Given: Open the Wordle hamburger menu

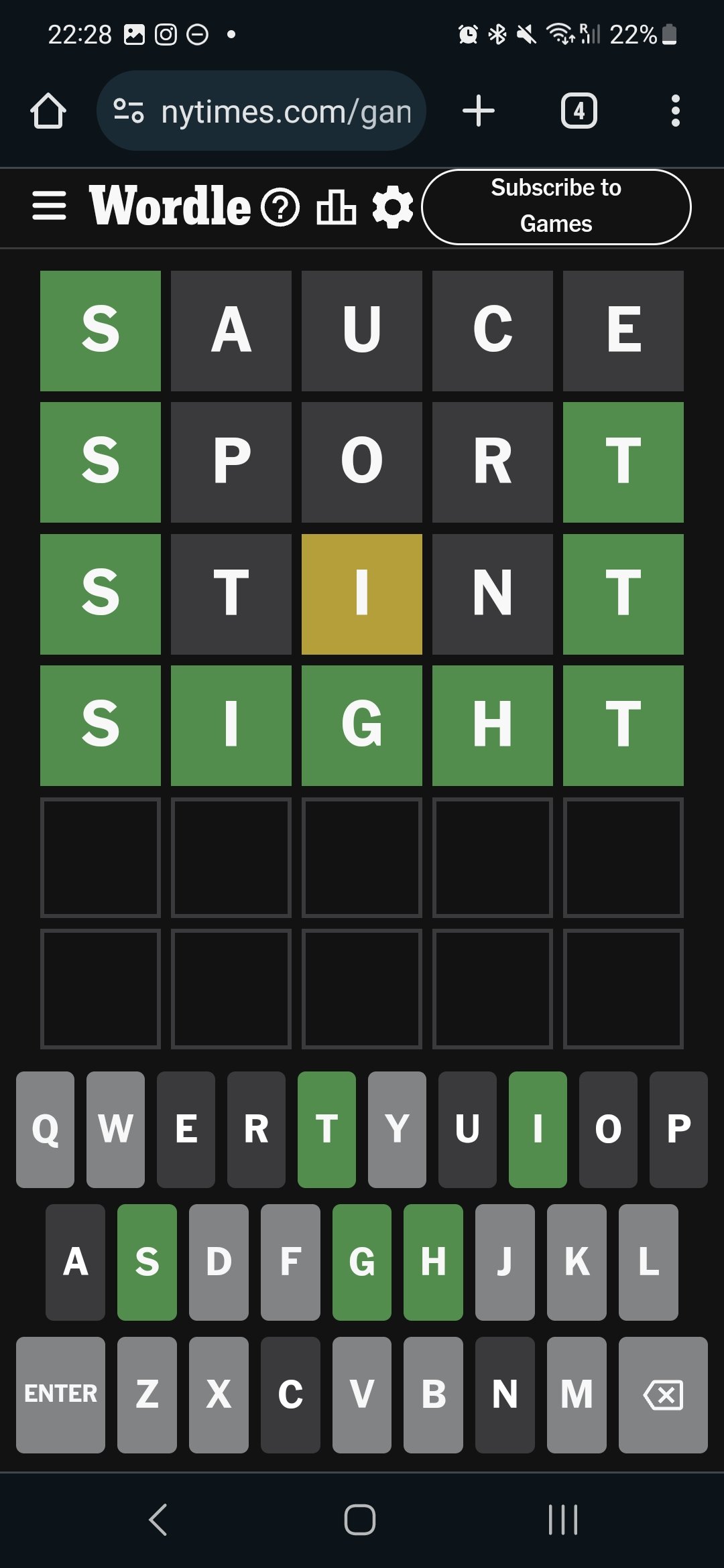Looking at the screenshot, I should pos(49,205).
